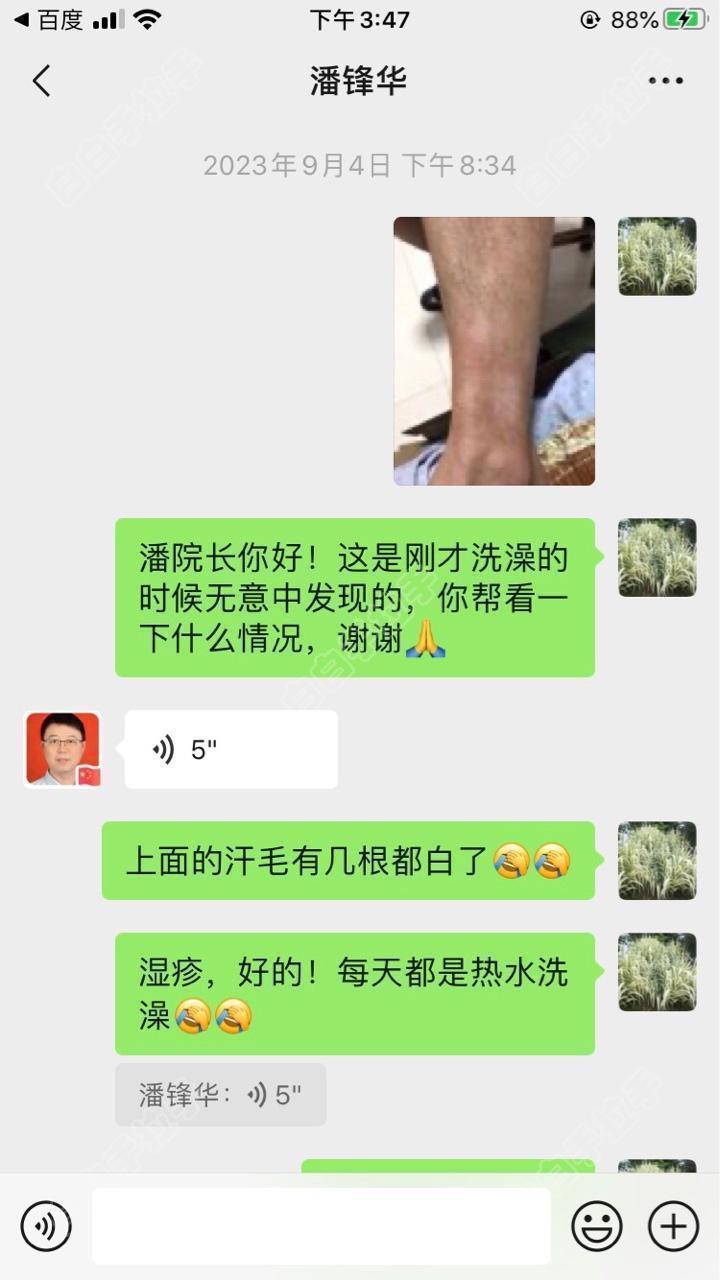Open the chat info overflow menu
The width and height of the screenshot is (720, 1280).
click(665, 81)
